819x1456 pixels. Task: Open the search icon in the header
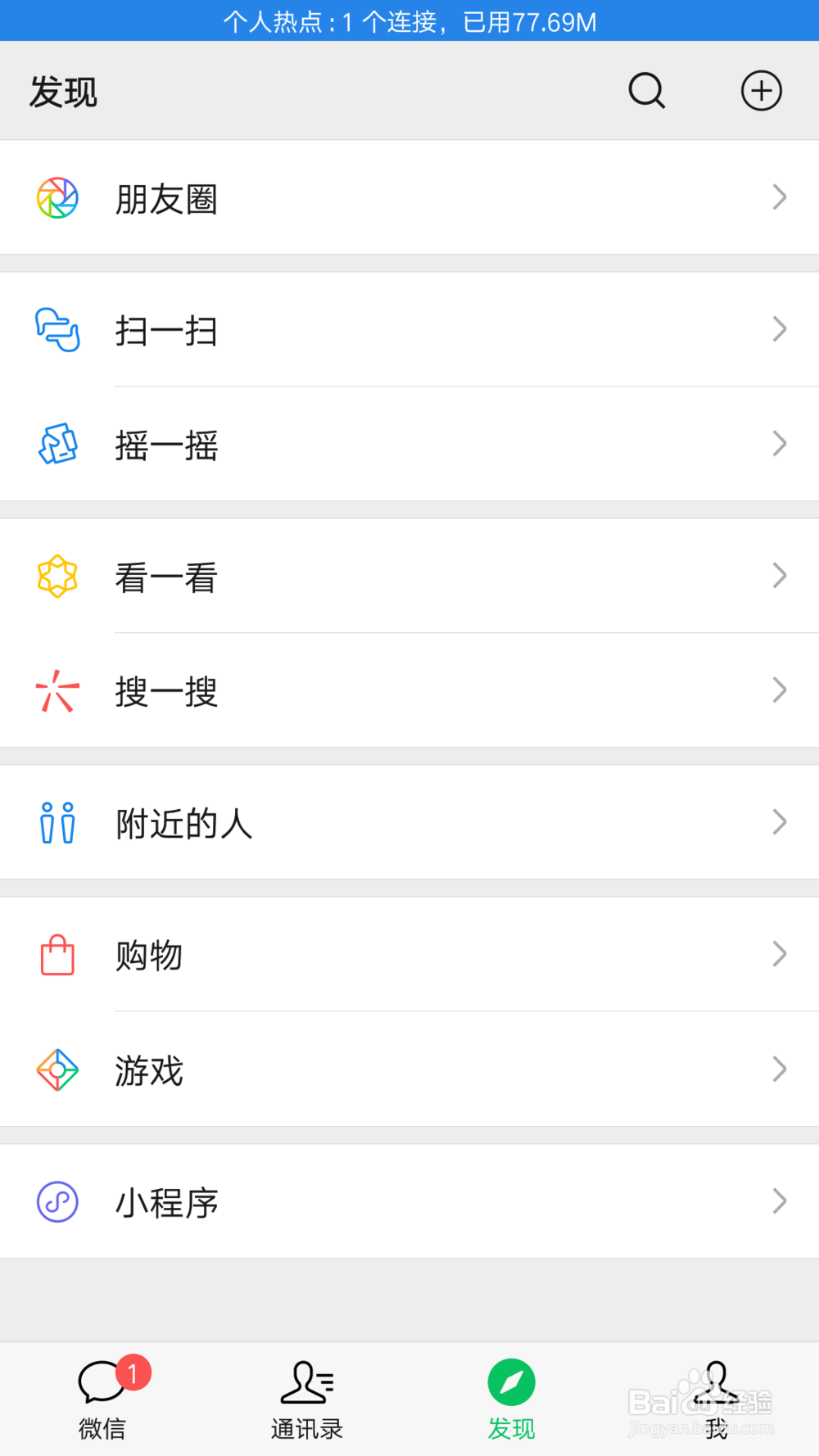646,91
